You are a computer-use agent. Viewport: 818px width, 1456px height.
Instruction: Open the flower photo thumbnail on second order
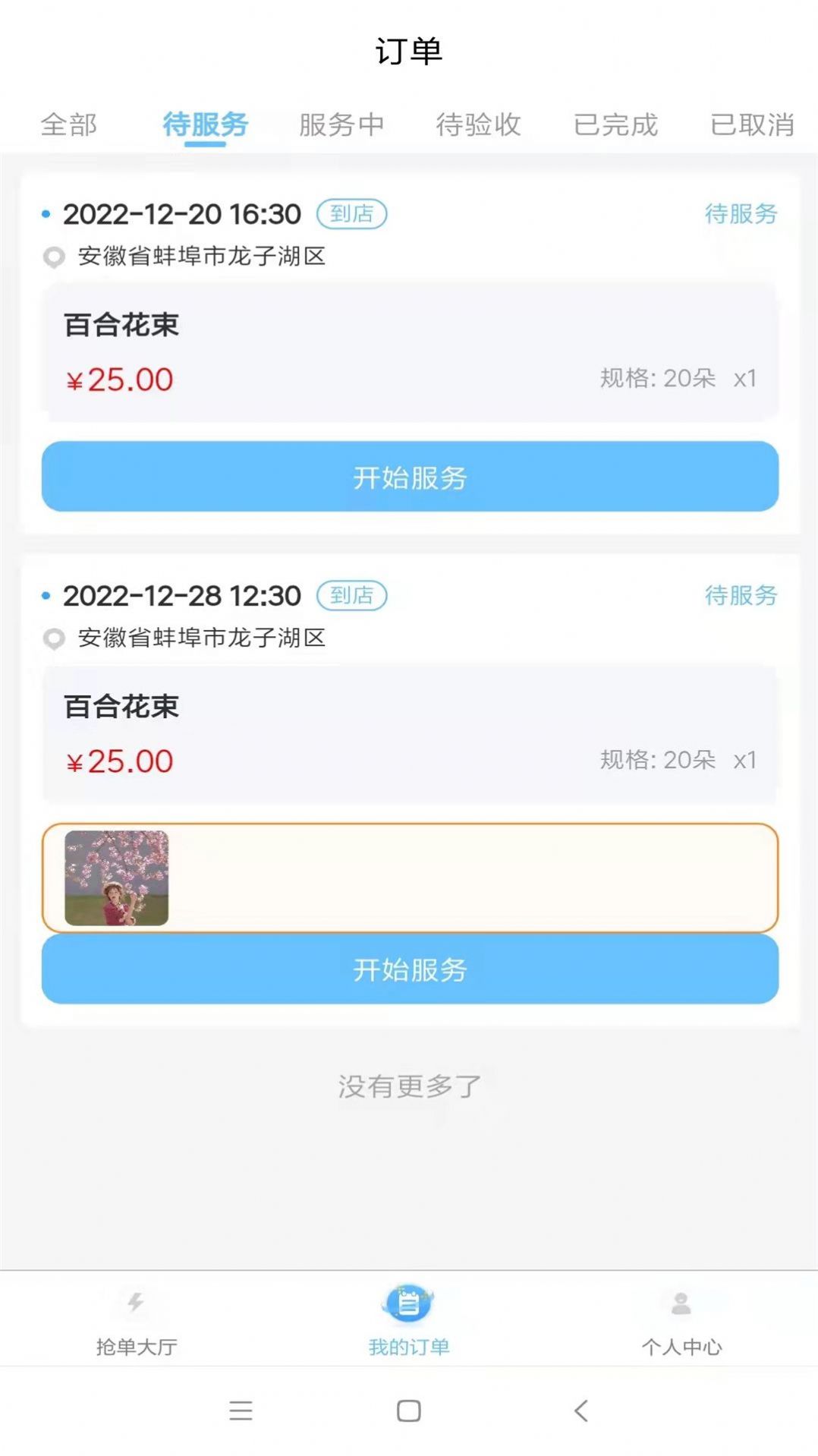pos(115,877)
